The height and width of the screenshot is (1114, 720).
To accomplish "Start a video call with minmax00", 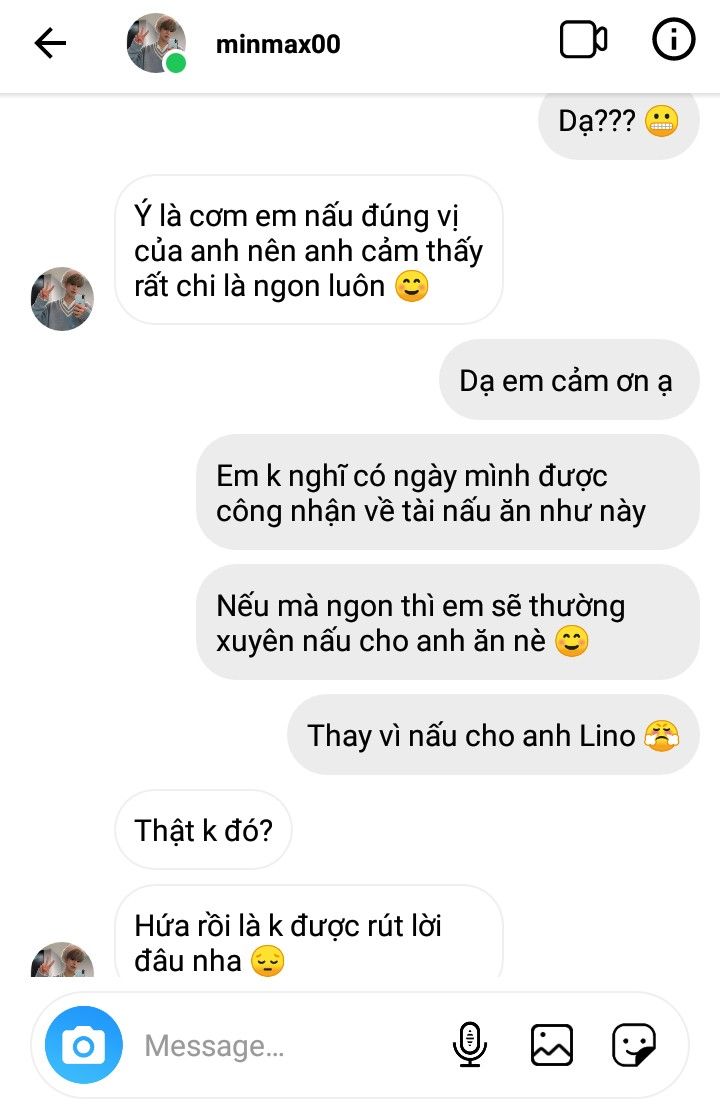I will pos(583,41).
